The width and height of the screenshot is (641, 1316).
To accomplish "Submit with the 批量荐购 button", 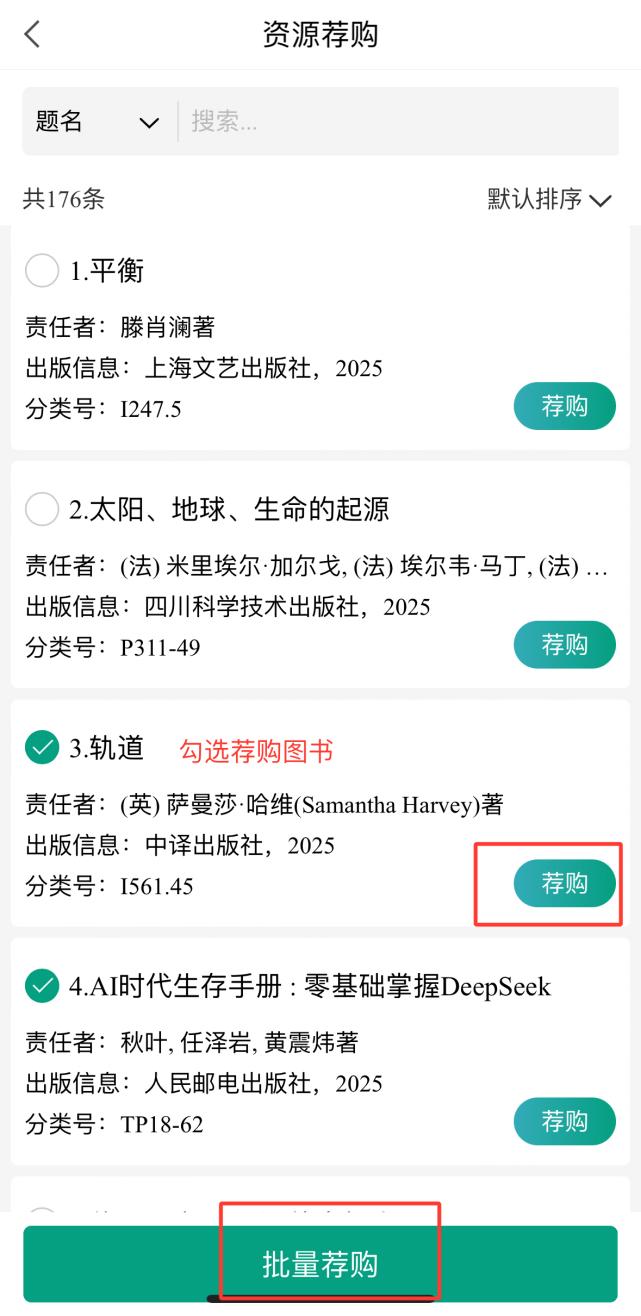I will [320, 1264].
